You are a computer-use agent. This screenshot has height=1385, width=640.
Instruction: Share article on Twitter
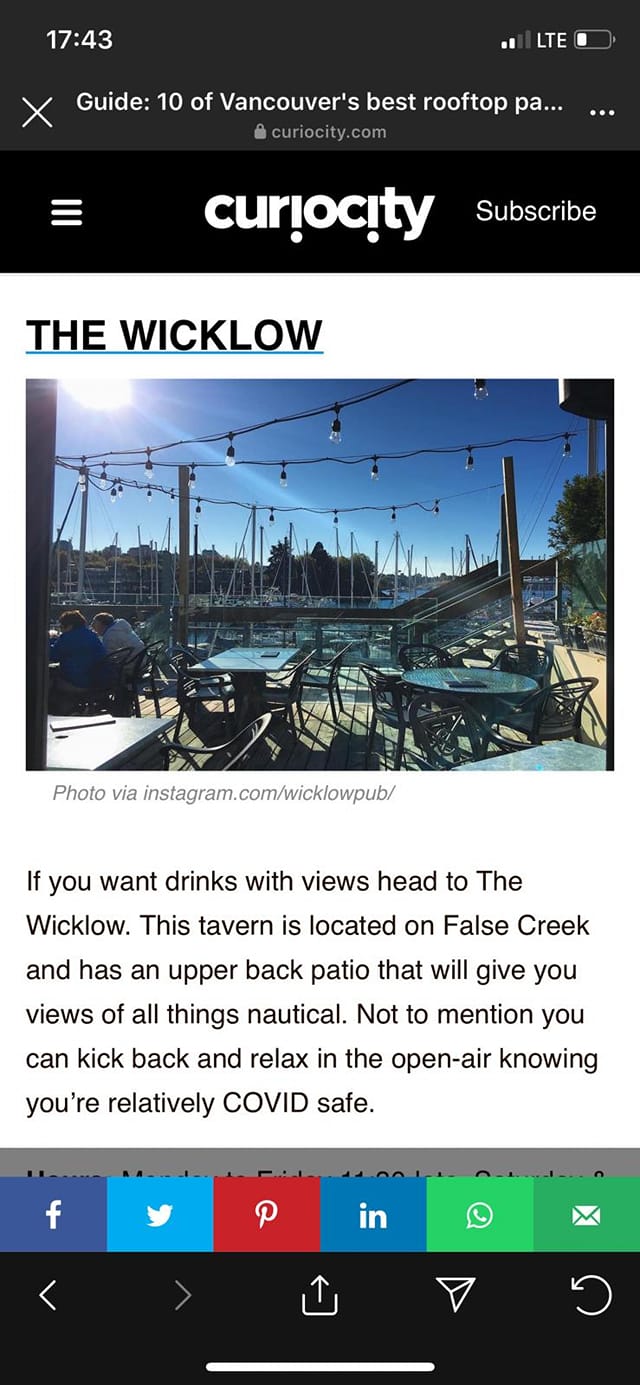(x=160, y=1215)
